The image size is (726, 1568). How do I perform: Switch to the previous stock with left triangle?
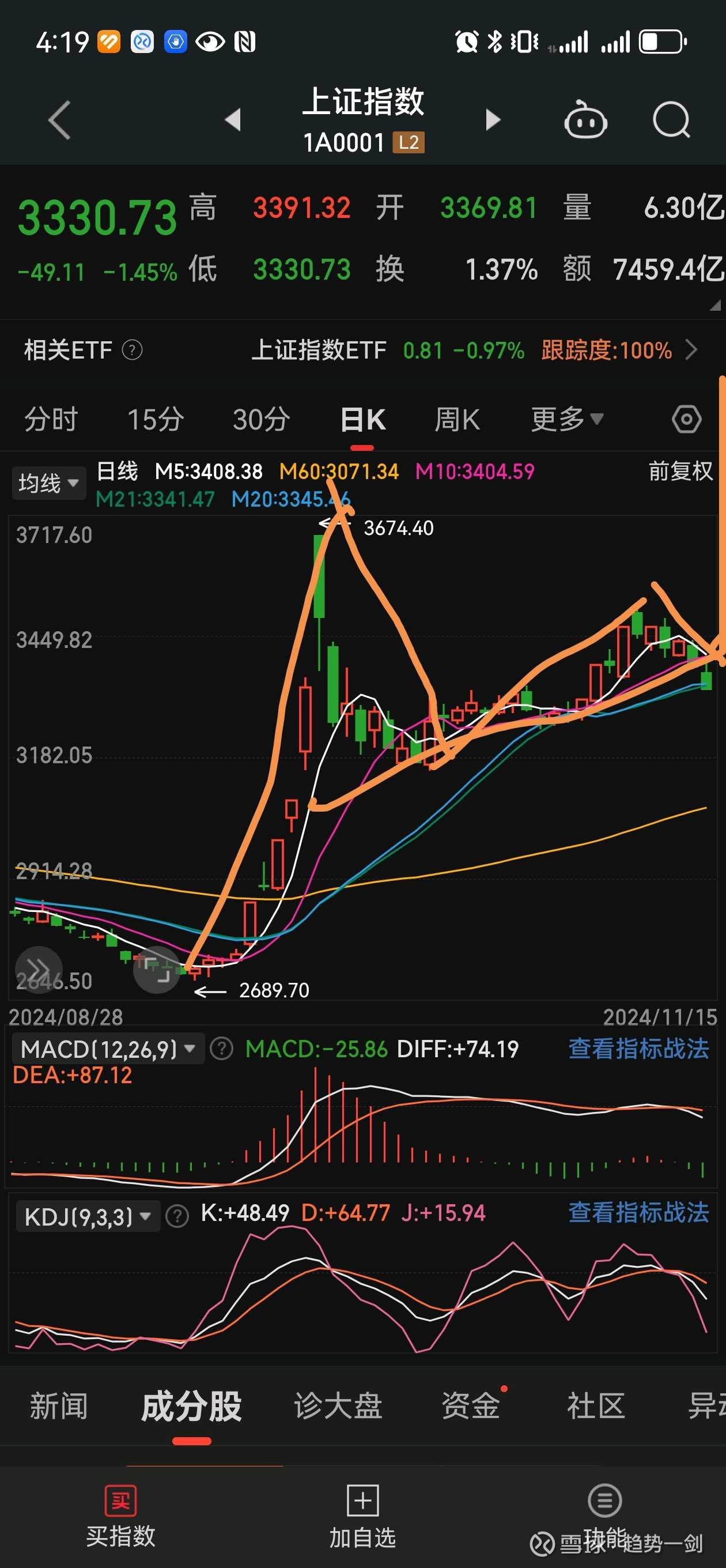[x=233, y=120]
